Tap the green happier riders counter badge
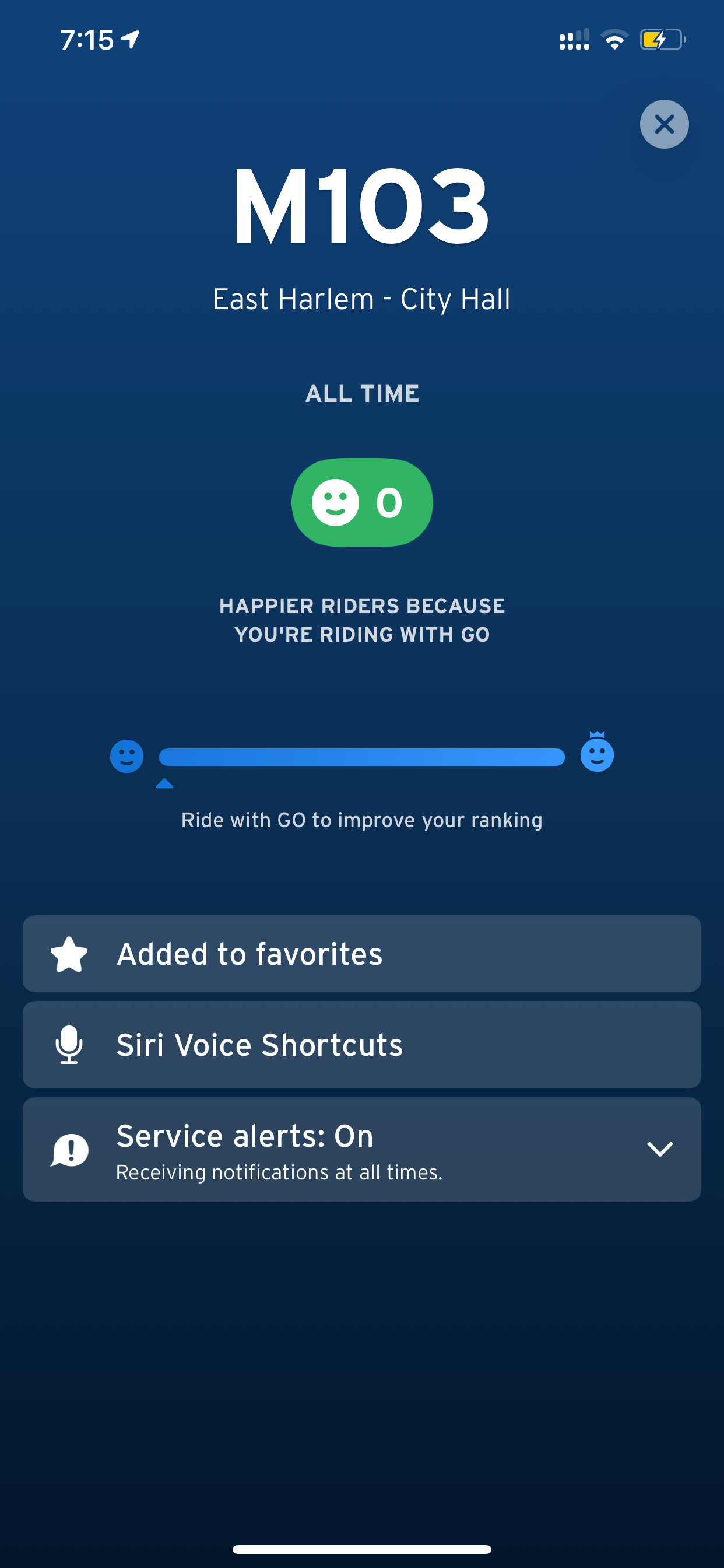724x1568 pixels. 362,502
